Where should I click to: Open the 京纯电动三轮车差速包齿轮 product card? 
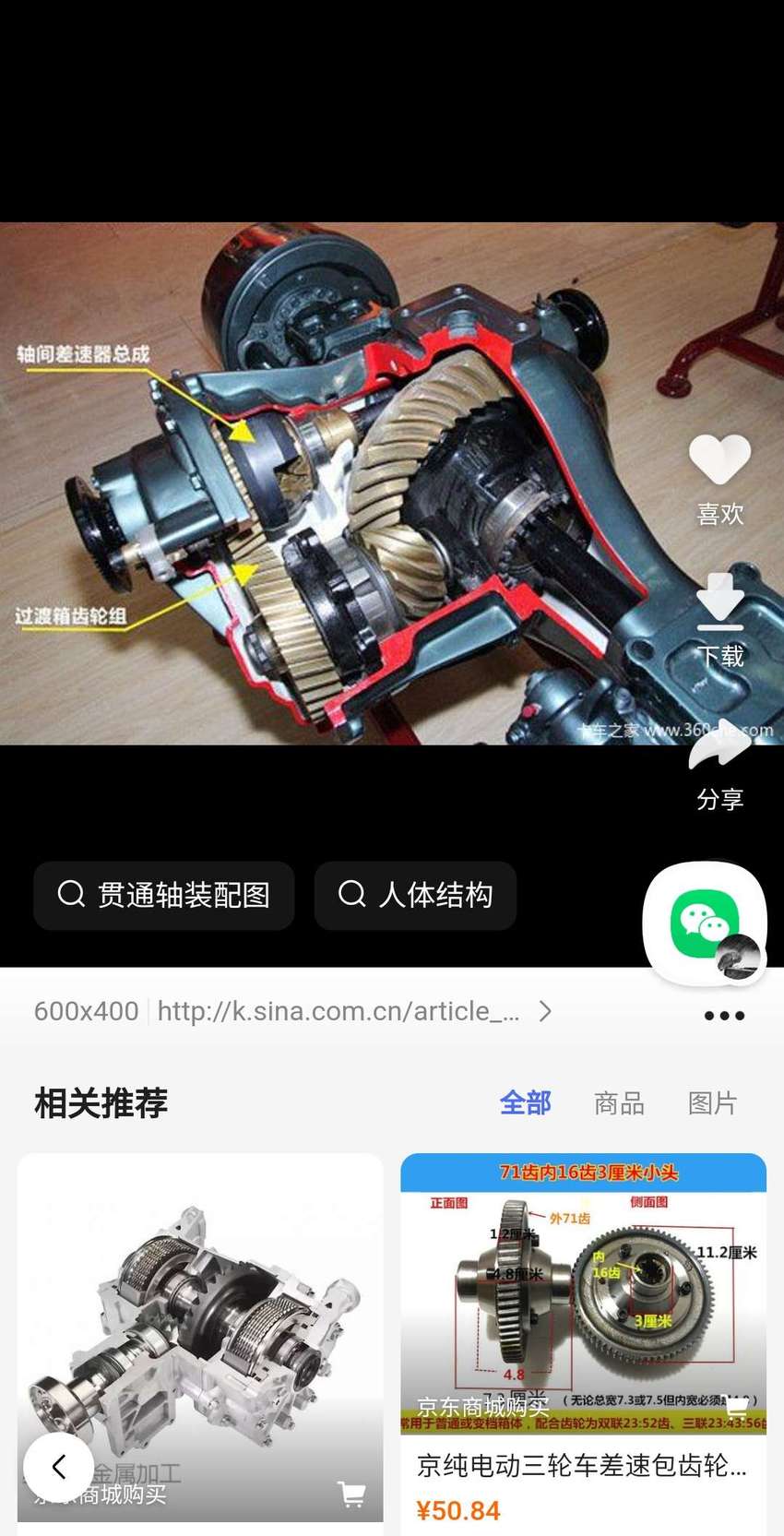pyautogui.click(x=583, y=1344)
